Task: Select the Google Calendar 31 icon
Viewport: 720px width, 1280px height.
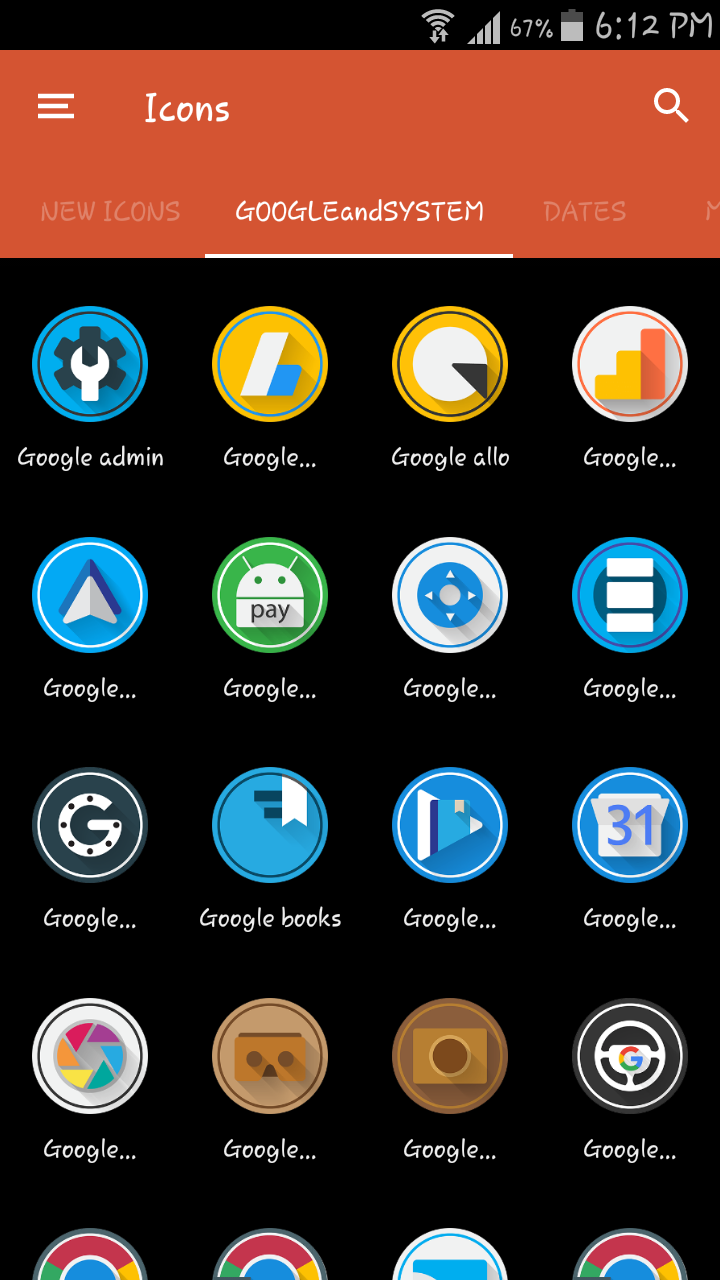Action: pyautogui.click(x=630, y=825)
